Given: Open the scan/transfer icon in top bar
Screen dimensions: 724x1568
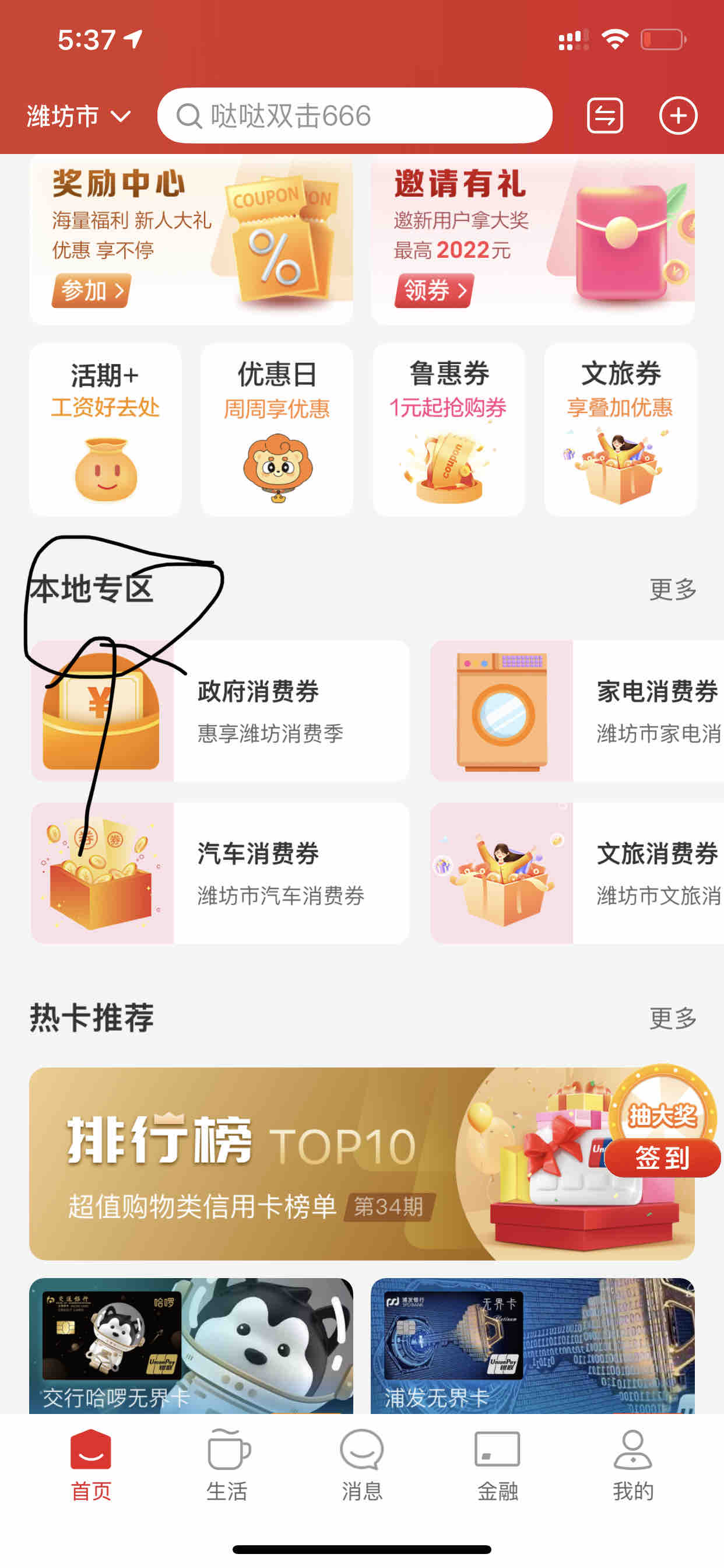Looking at the screenshot, I should [604, 116].
